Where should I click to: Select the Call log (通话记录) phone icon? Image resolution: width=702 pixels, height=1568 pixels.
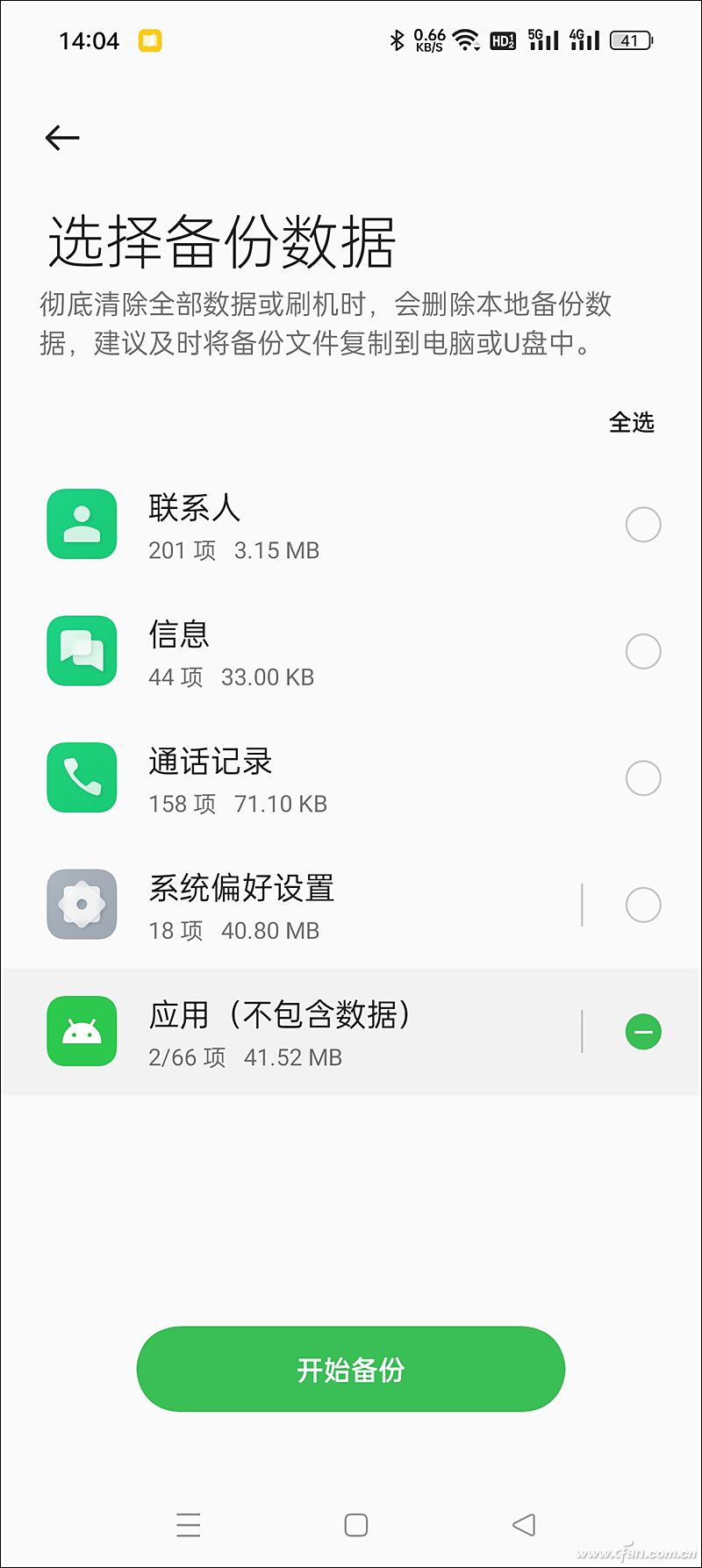82,778
